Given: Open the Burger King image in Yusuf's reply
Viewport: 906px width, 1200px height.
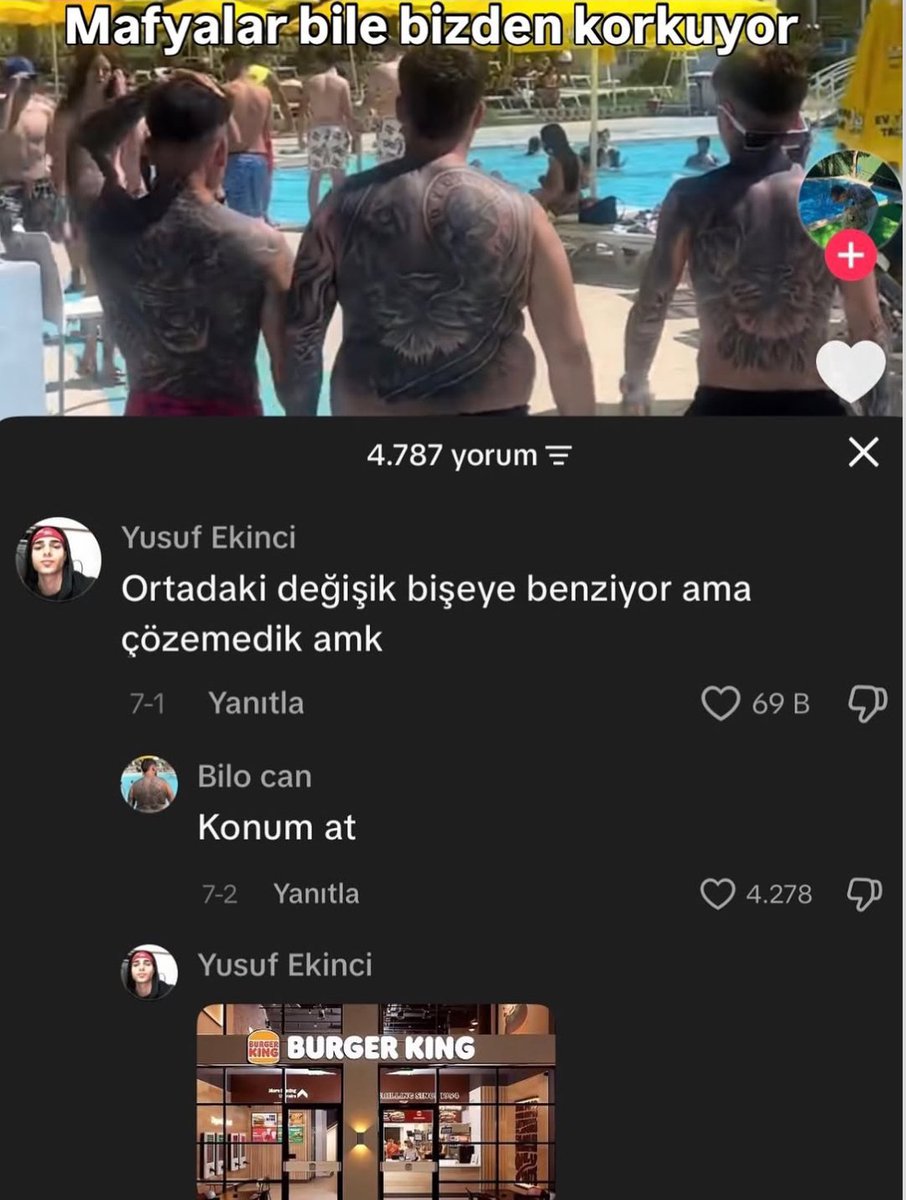Looking at the screenshot, I should tap(375, 1101).
